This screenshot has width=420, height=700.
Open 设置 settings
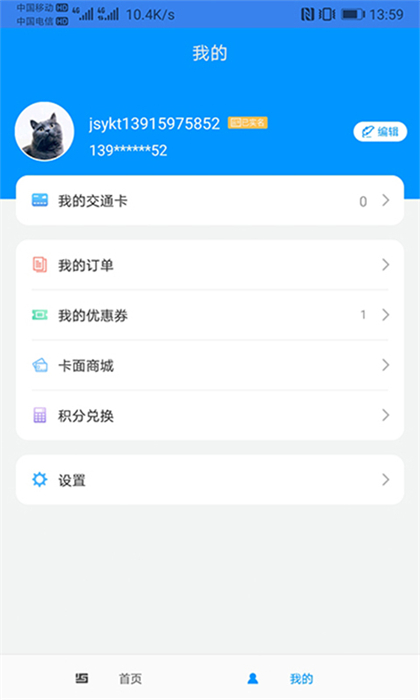(210, 480)
